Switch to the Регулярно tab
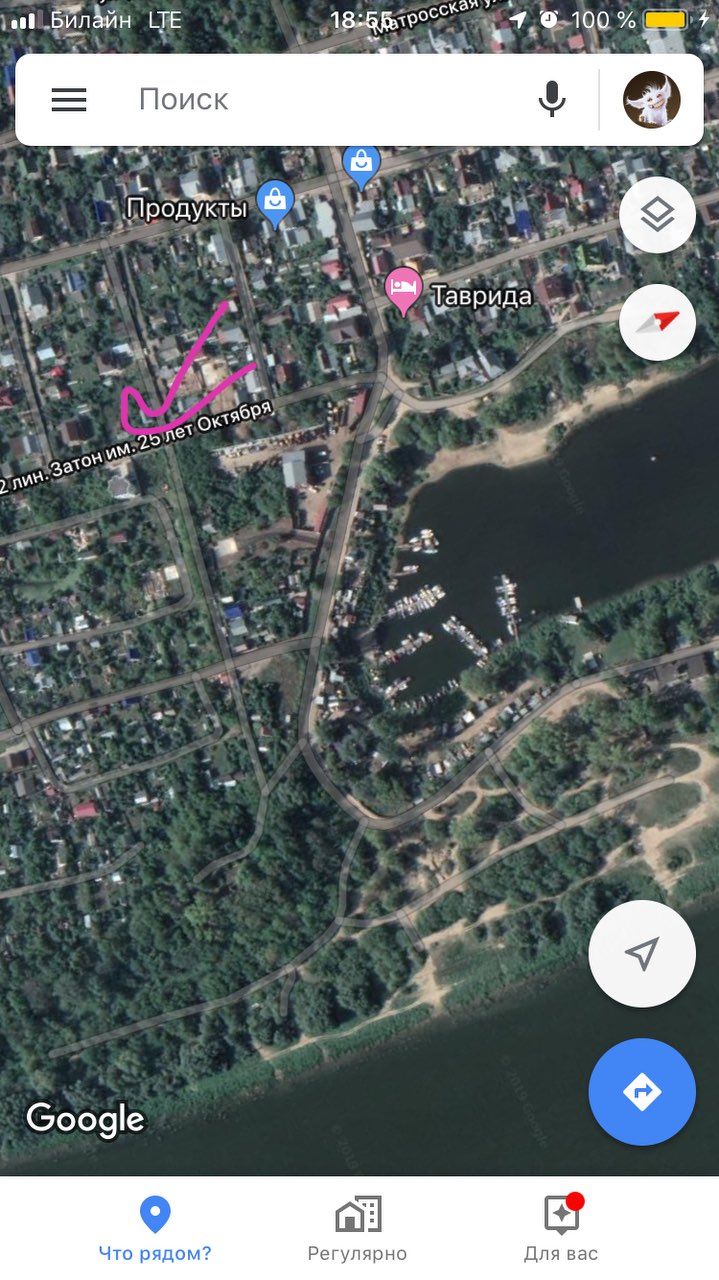719x1280 pixels. pyautogui.click(x=358, y=1230)
